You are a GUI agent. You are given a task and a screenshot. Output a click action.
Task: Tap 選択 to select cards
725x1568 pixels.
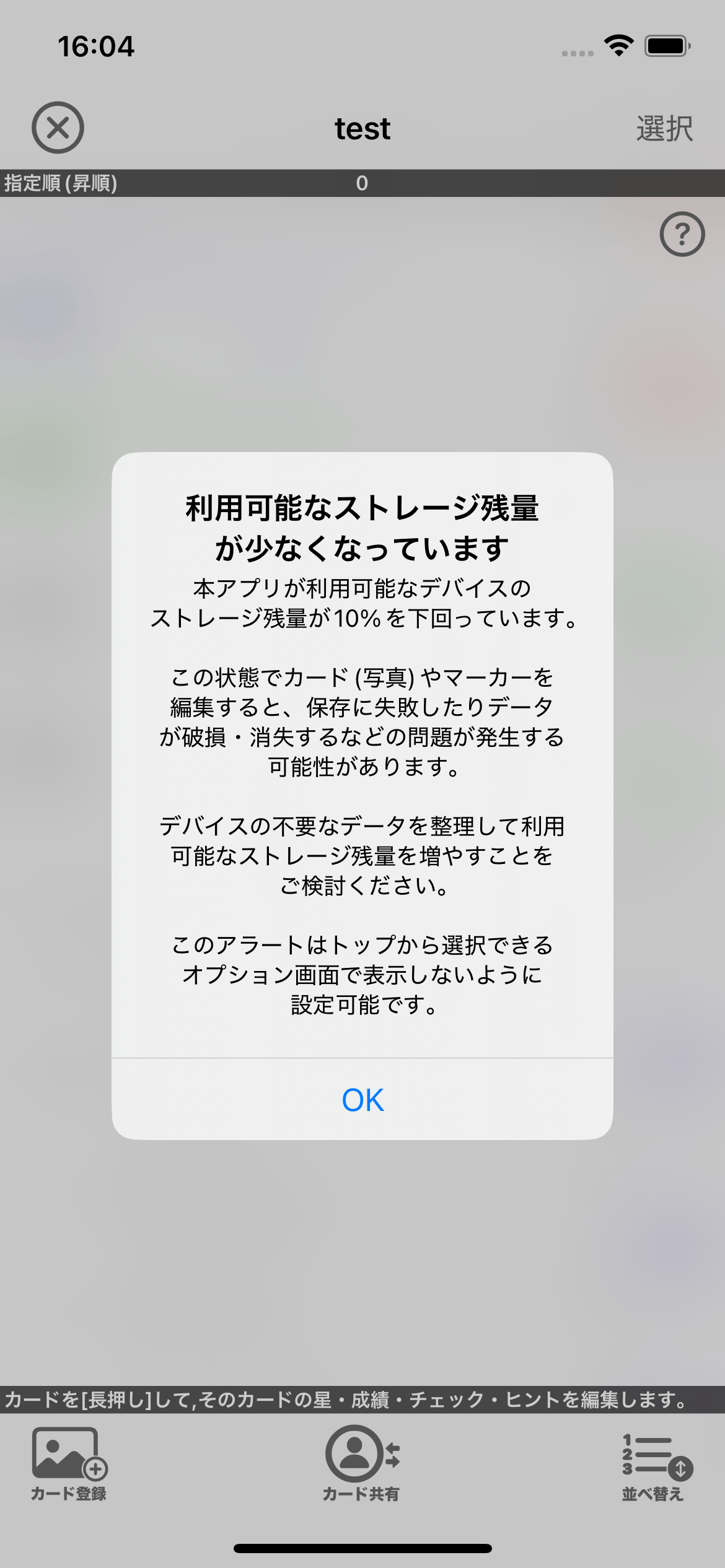tap(664, 129)
